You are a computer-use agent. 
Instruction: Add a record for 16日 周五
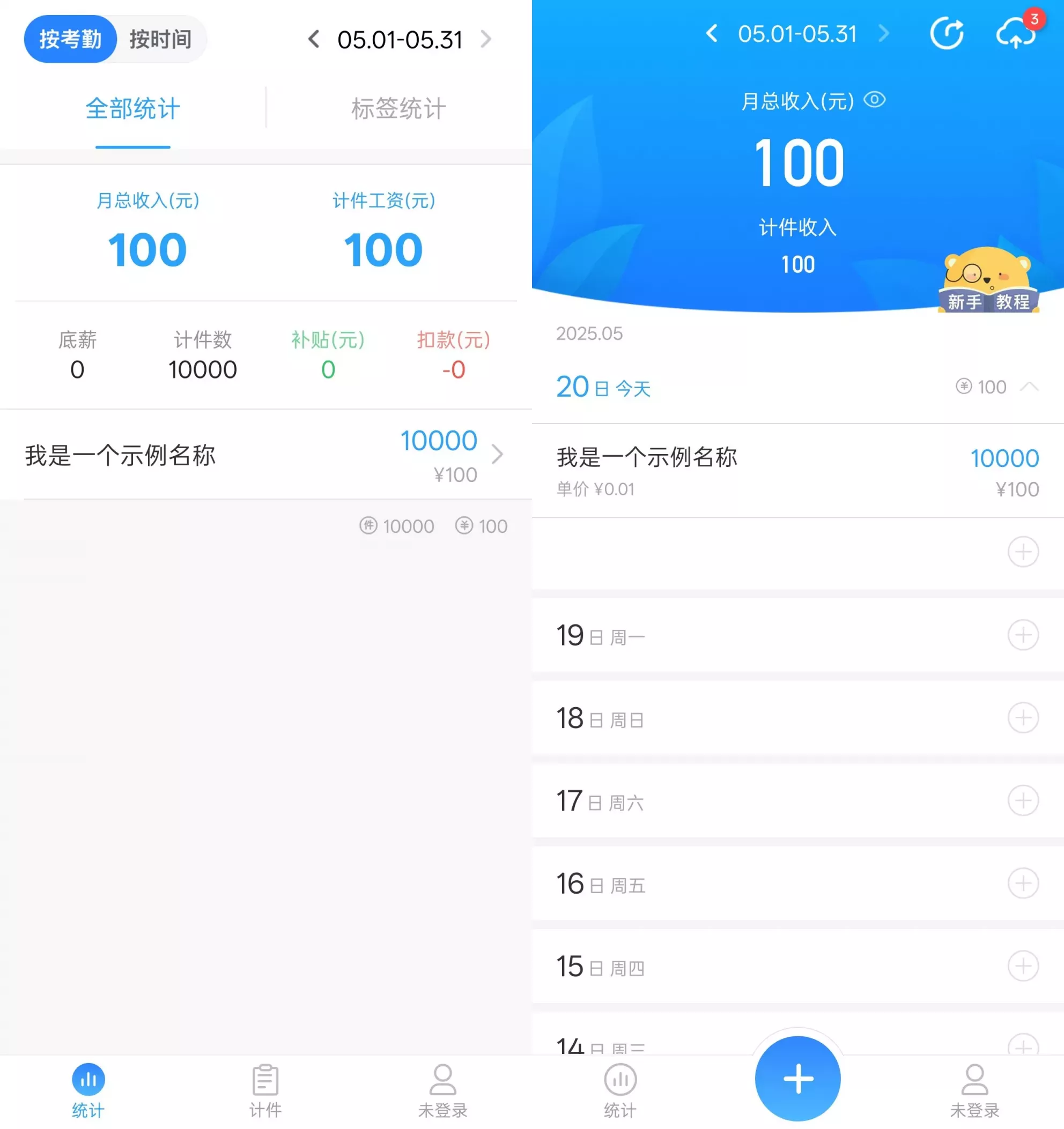[x=1023, y=883]
